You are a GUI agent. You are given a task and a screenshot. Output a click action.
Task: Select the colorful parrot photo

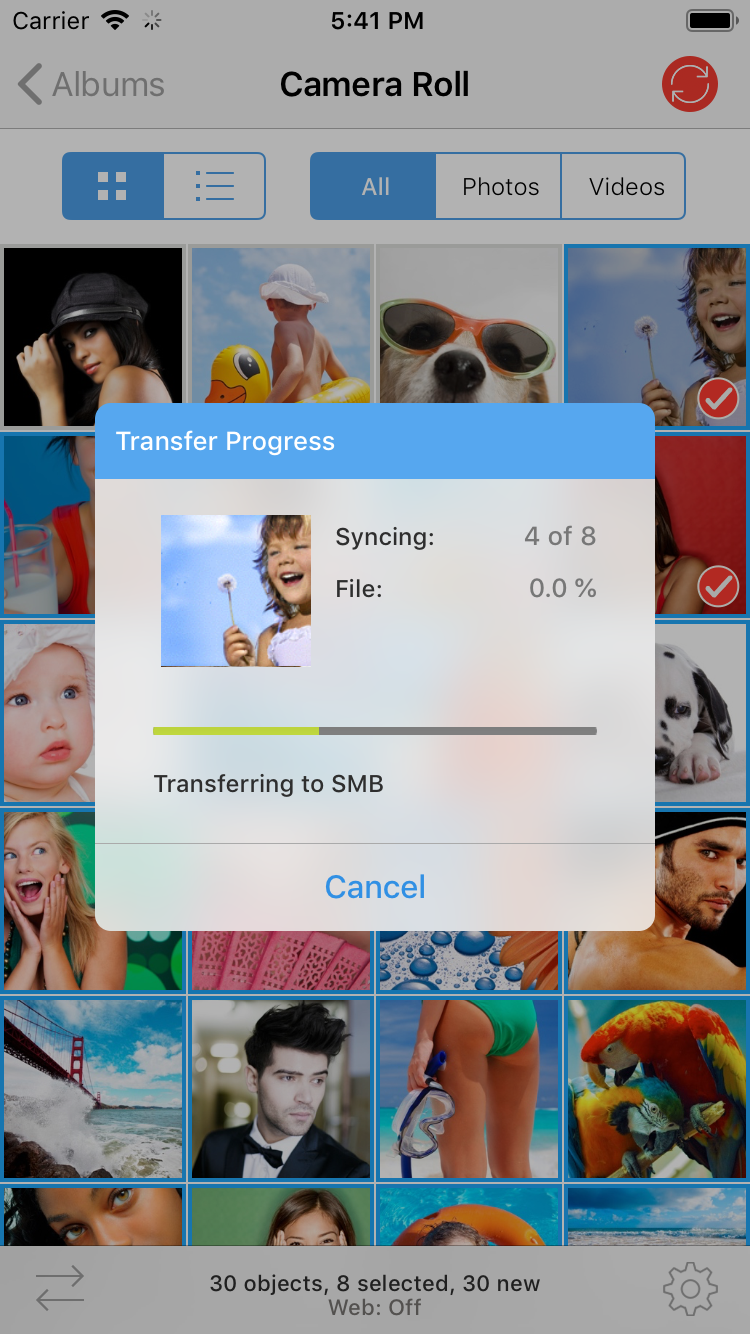pos(656,1088)
